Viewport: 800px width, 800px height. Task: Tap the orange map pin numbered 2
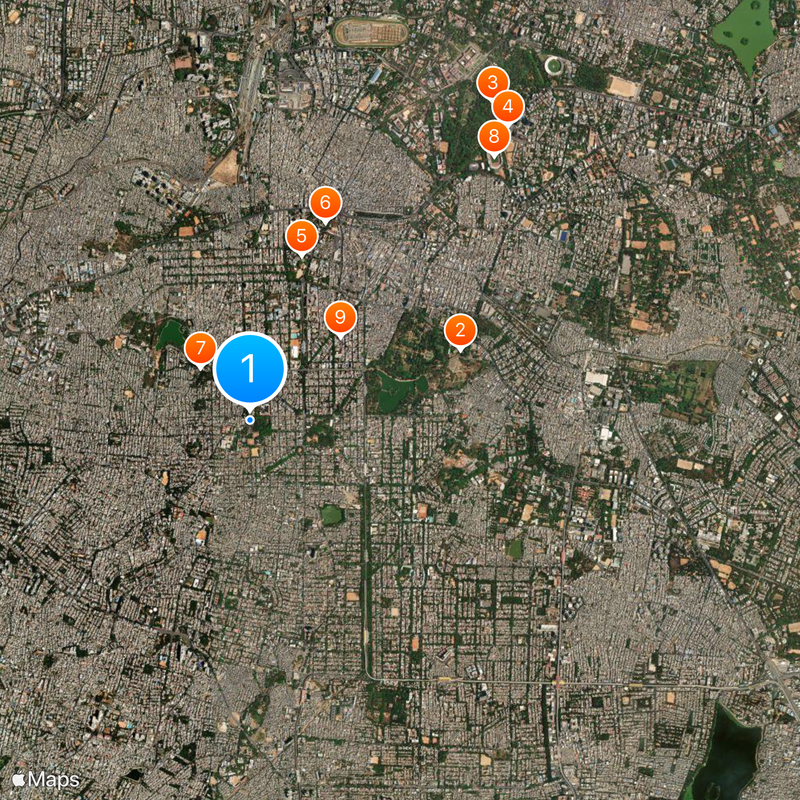click(x=460, y=330)
